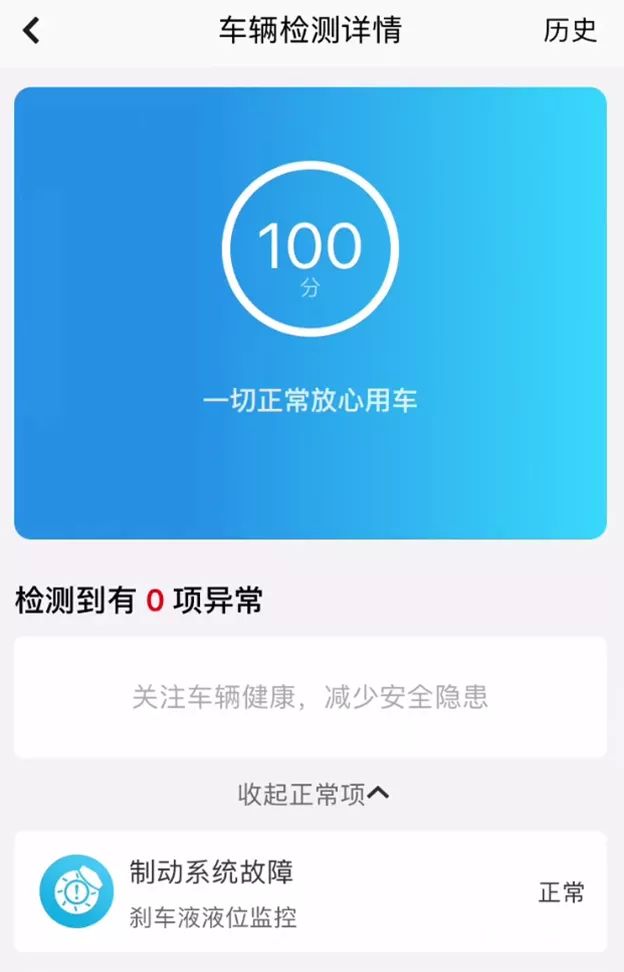Screen dimensions: 624x972
Task: Open the 制动系统故障 item
Action: (x=310, y=891)
